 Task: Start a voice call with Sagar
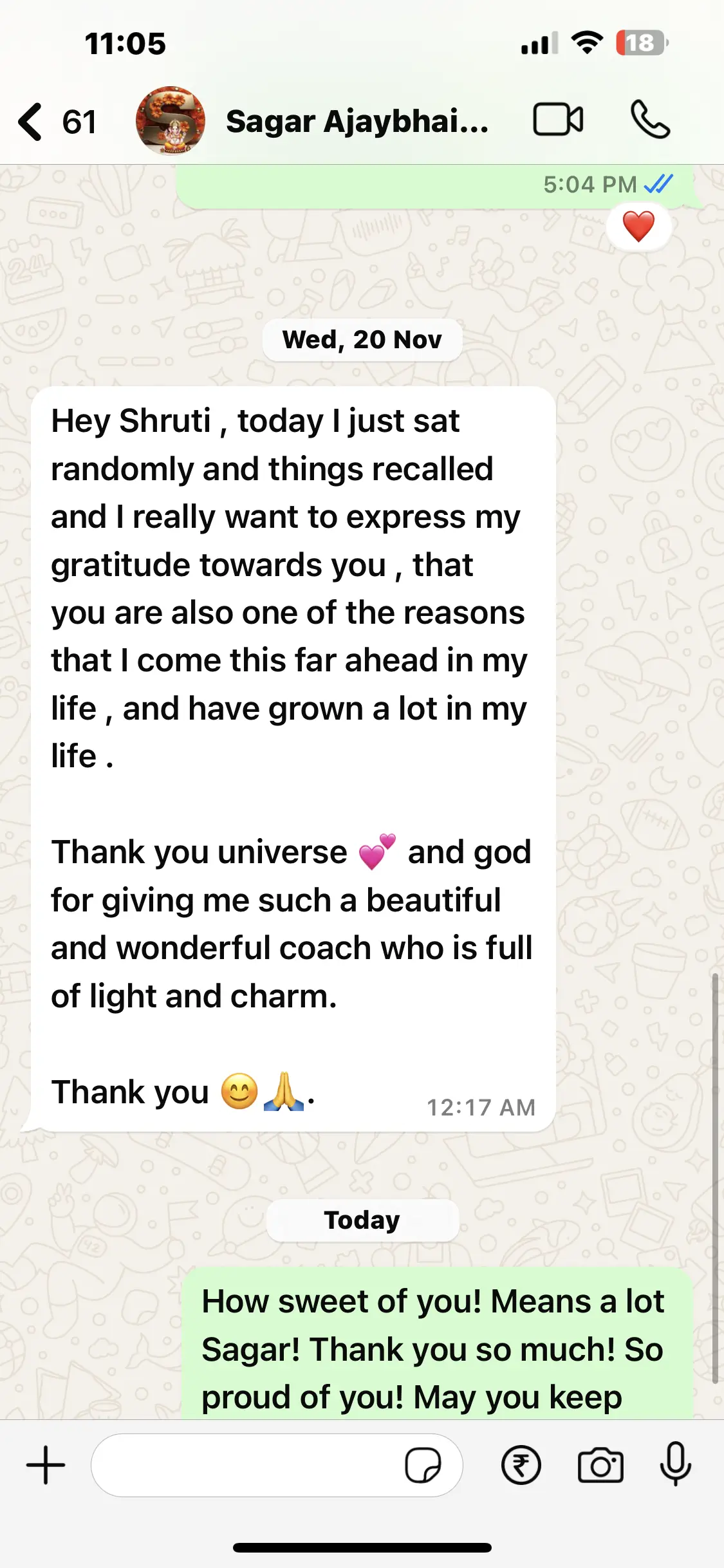[x=650, y=120]
